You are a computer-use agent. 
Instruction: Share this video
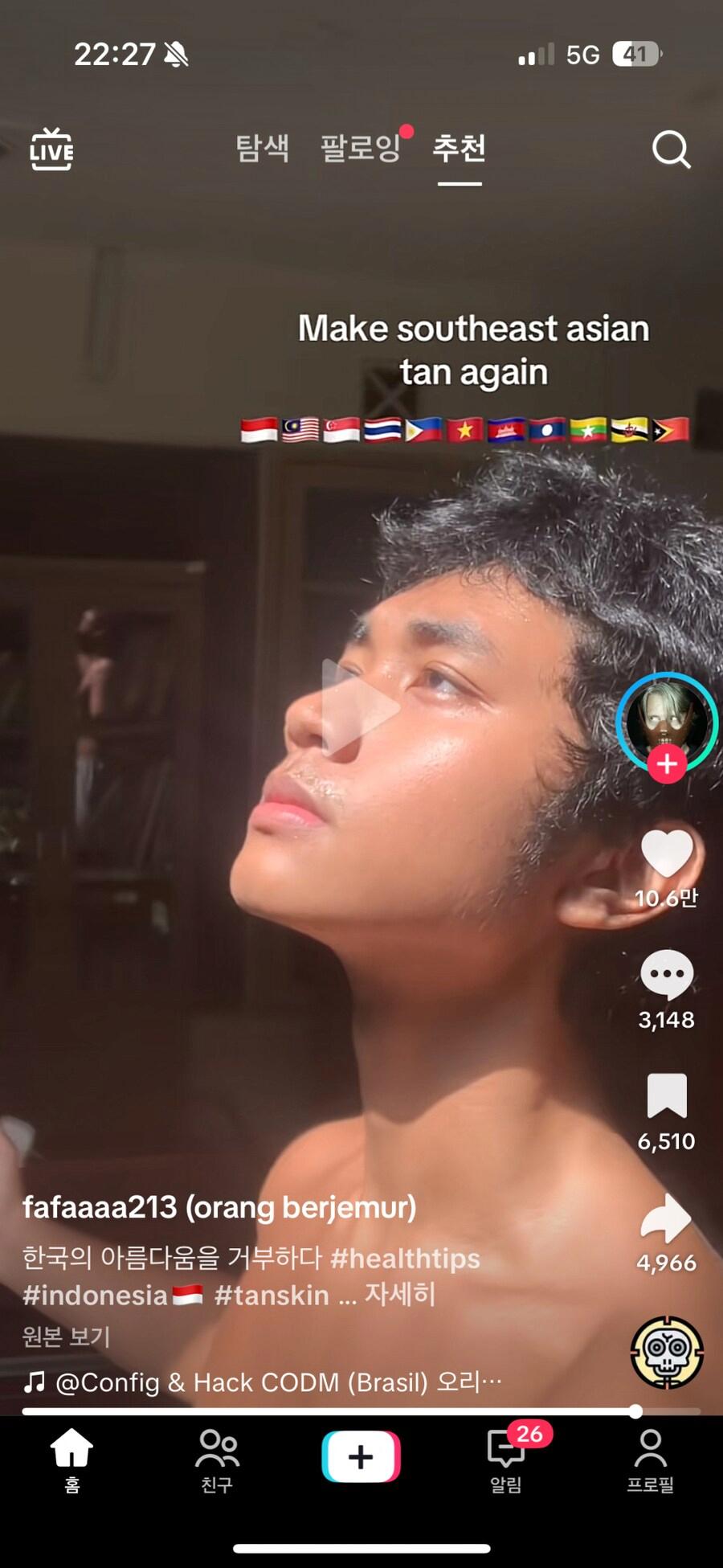(x=666, y=1218)
